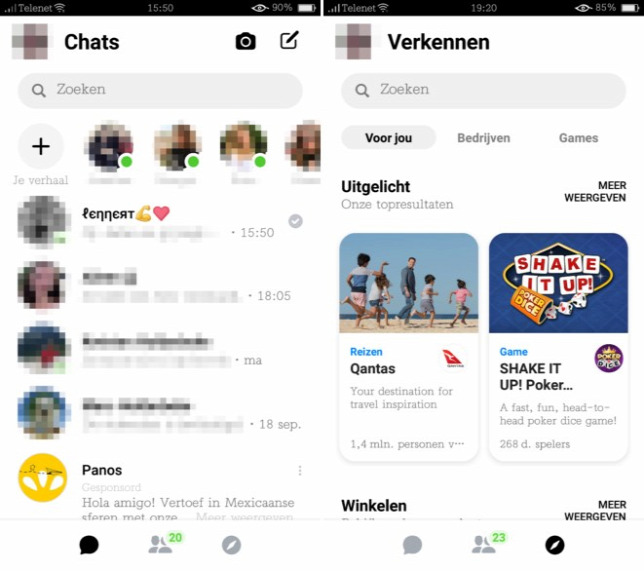Open the chat with ℓєηηєαт
644x571 pixels.
tap(160, 222)
